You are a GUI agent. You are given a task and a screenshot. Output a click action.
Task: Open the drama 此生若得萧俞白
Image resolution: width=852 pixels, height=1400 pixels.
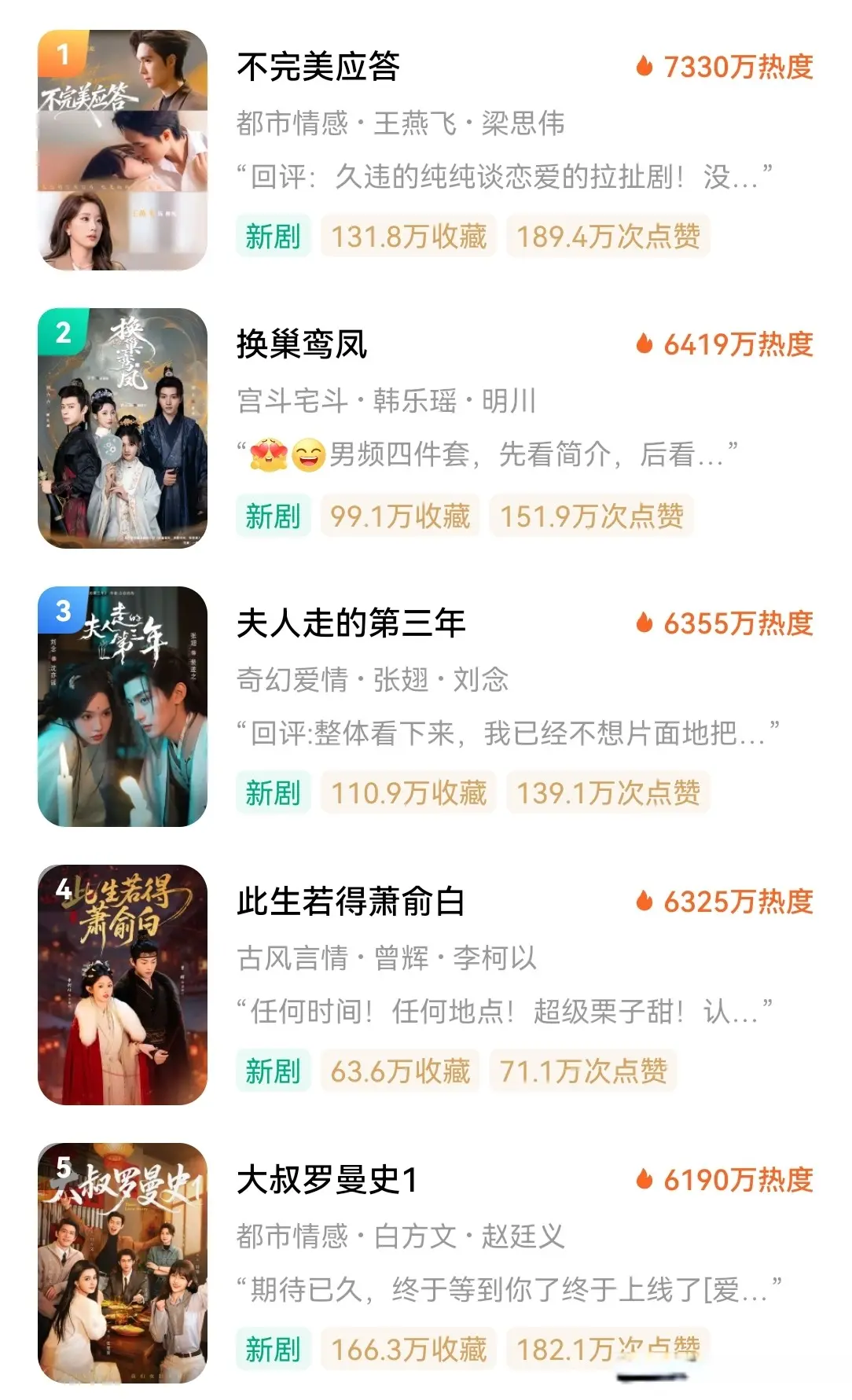click(351, 902)
